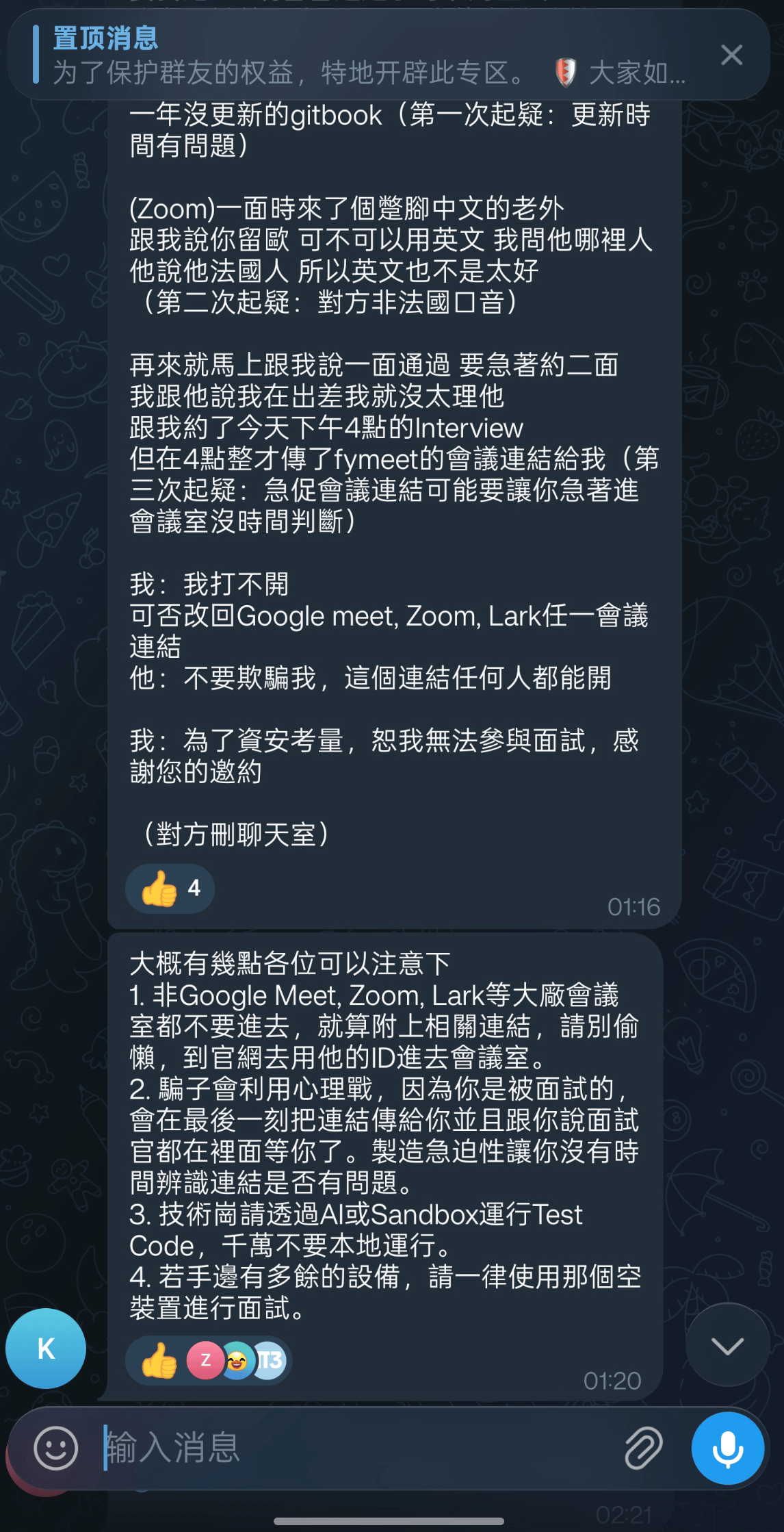Open the emoji and sticker picker

point(55,1447)
